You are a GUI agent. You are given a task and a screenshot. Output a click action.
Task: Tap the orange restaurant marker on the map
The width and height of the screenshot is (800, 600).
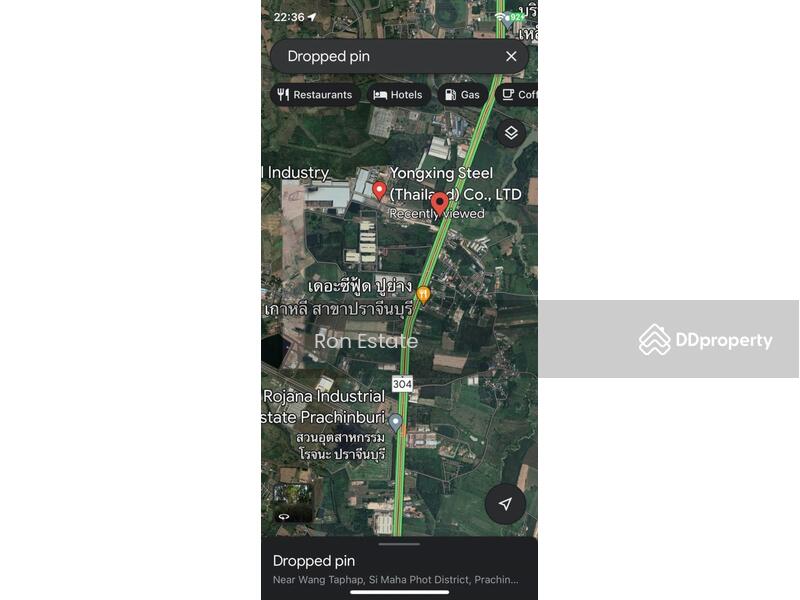click(423, 294)
